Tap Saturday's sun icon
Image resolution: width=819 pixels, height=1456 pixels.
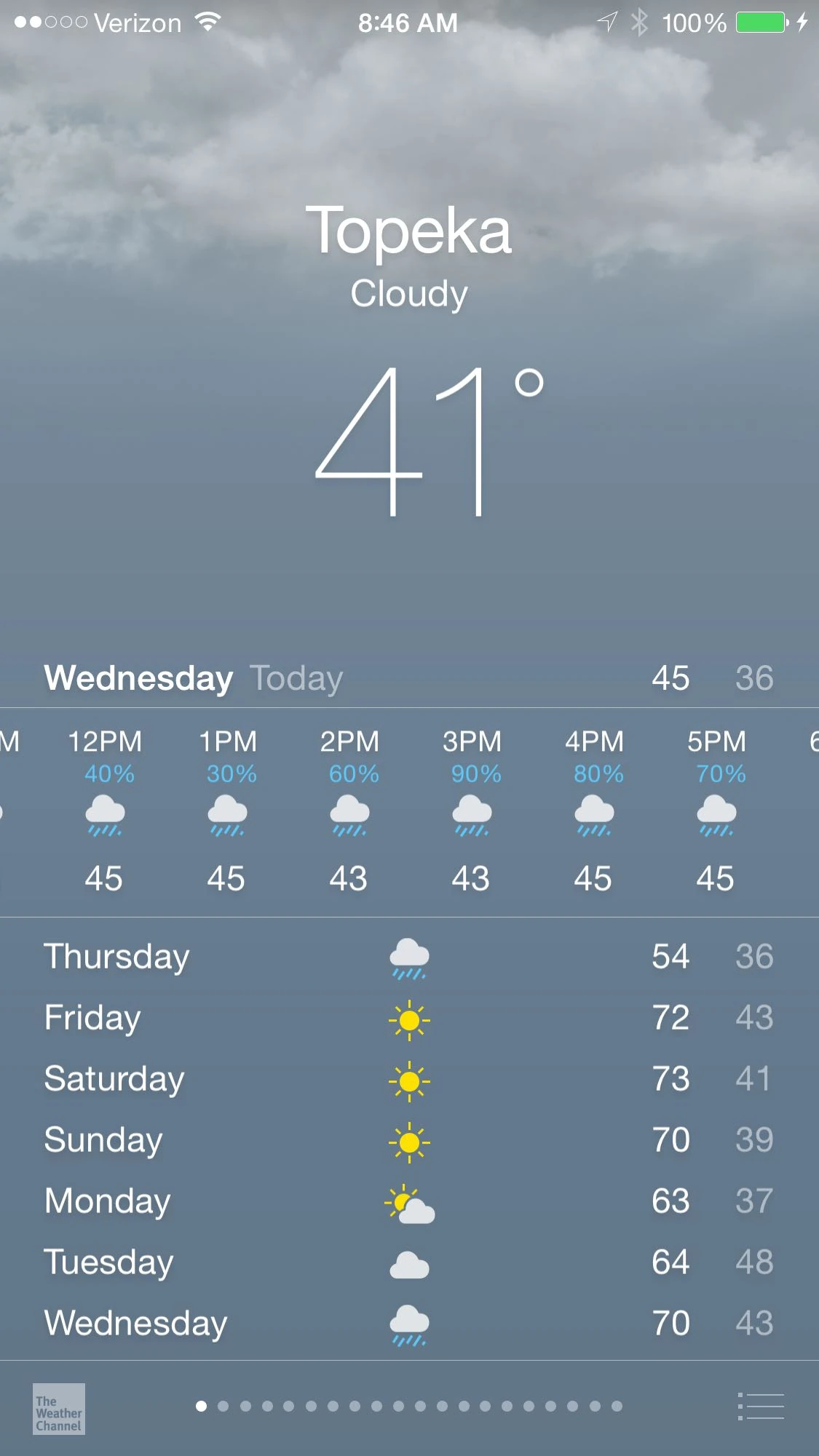(x=409, y=1080)
